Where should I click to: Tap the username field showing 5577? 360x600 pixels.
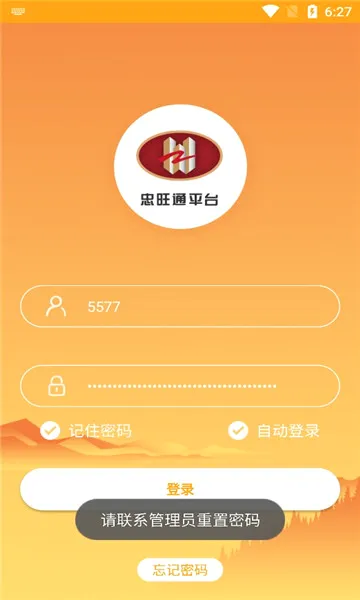tap(180, 306)
